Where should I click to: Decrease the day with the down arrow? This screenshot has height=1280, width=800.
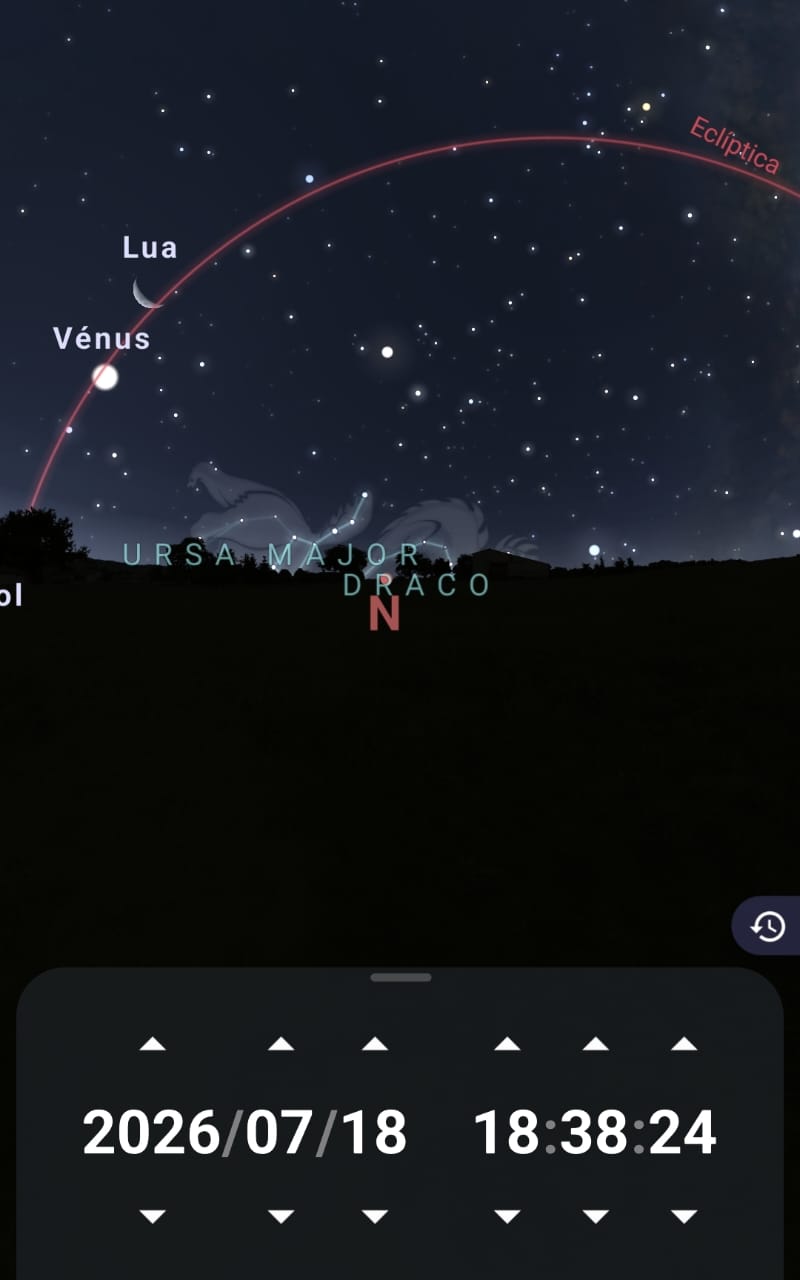coord(375,1217)
